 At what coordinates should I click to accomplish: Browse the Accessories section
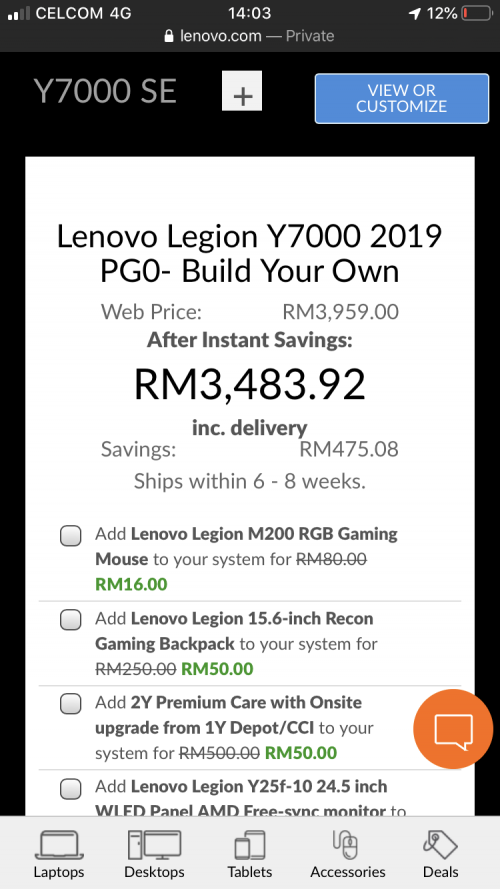coord(348,854)
